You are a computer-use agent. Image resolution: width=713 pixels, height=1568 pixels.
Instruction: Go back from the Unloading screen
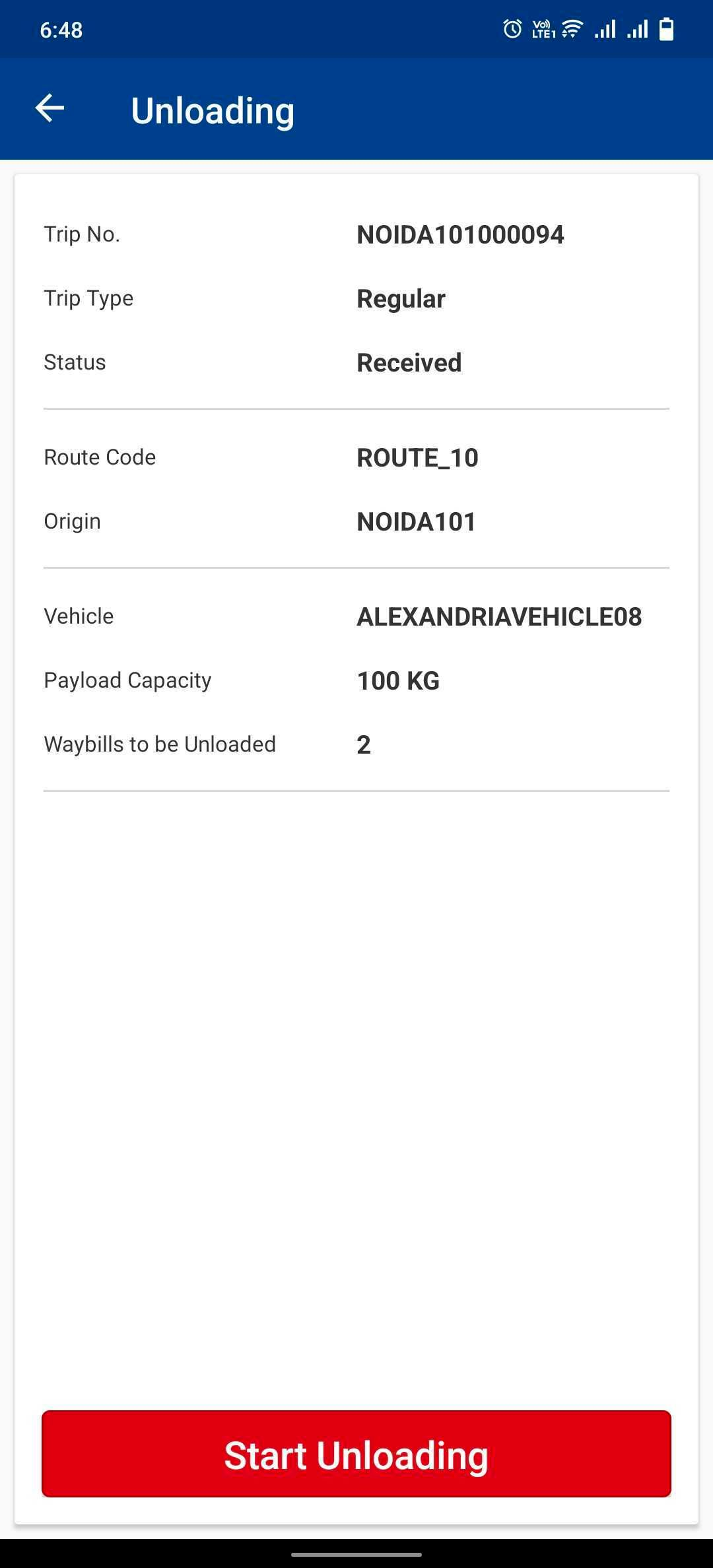(50, 109)
